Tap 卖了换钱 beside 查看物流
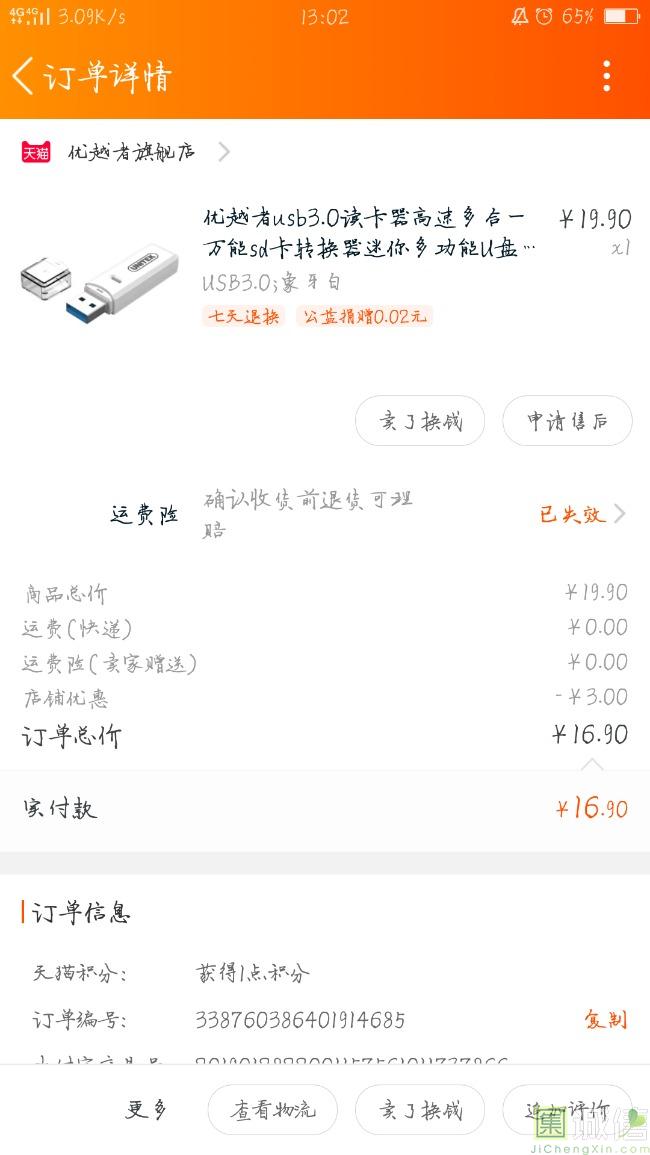Screen dimensions: 650x1155 click(x=420, y=1110)
